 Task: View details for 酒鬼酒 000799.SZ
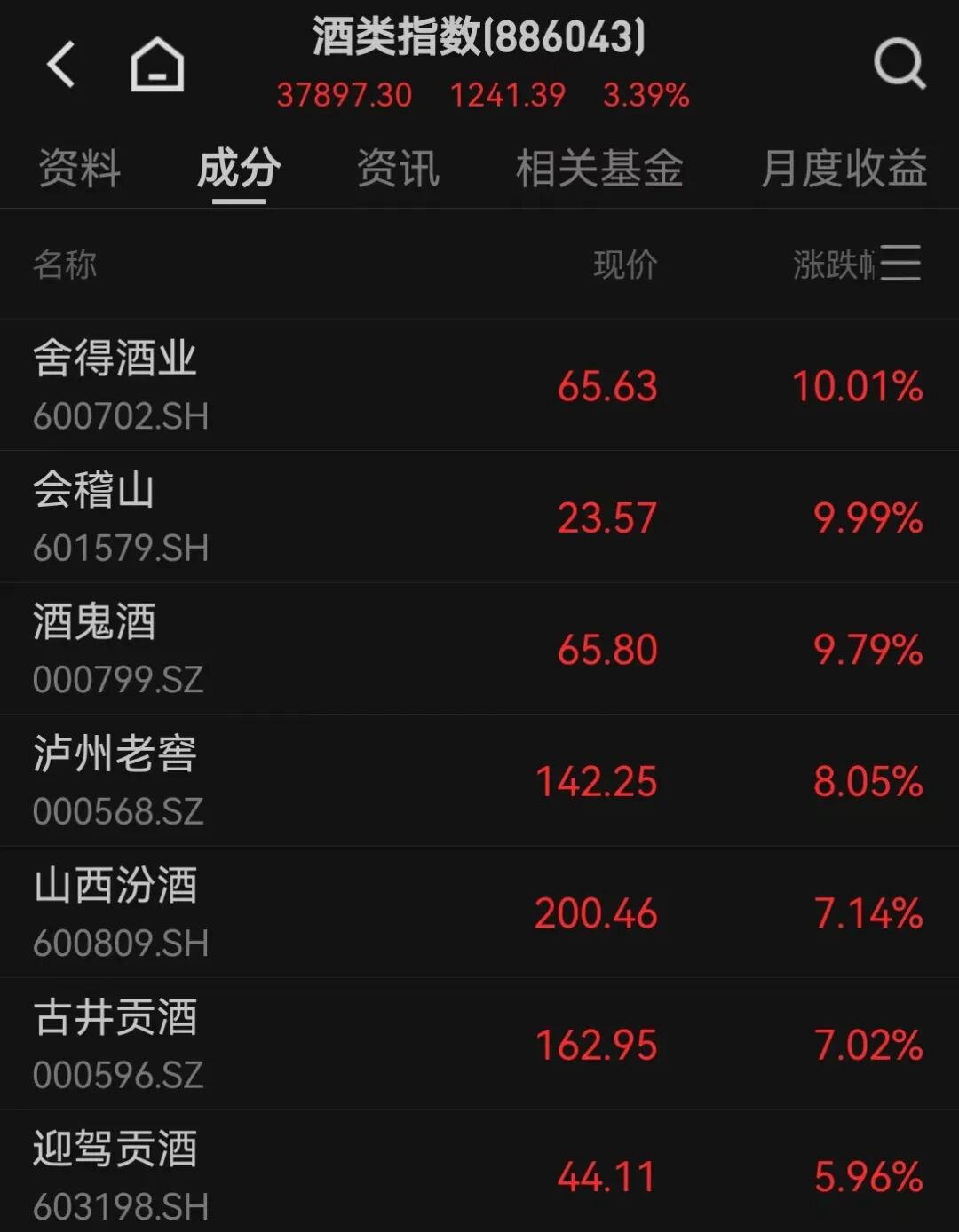(x=479, y=649)
